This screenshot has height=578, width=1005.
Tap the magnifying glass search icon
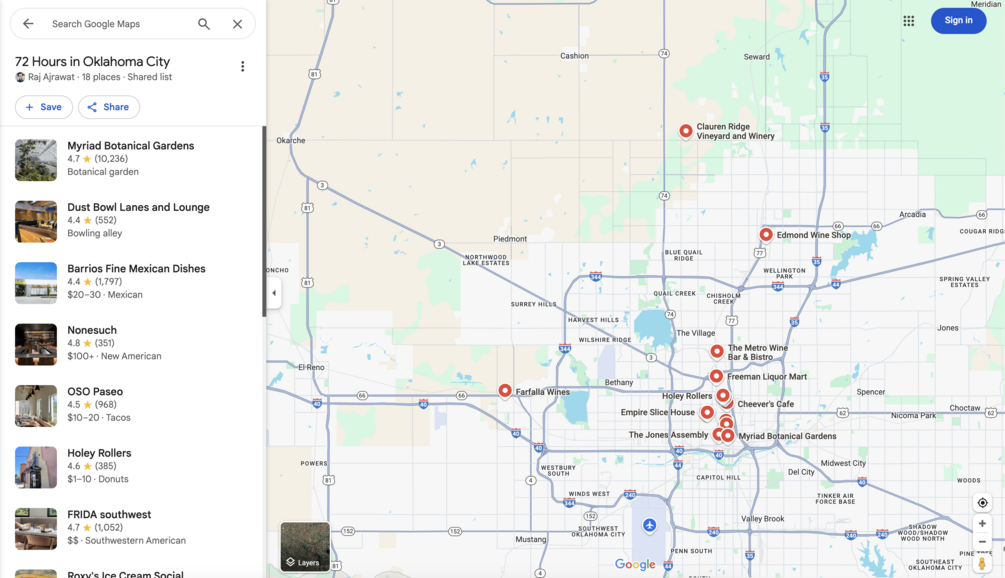204,24
